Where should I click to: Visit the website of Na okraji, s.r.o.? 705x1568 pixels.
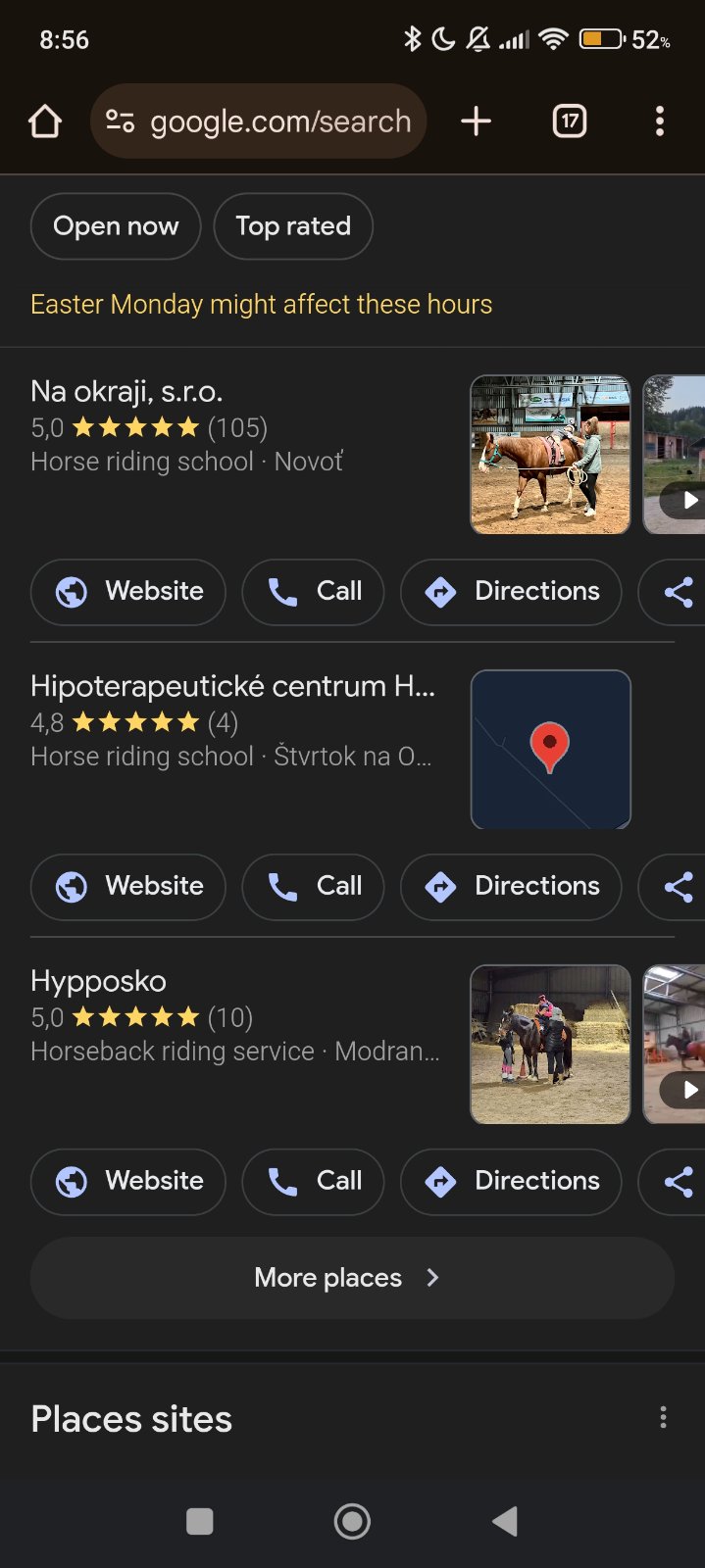pos(128,592)
